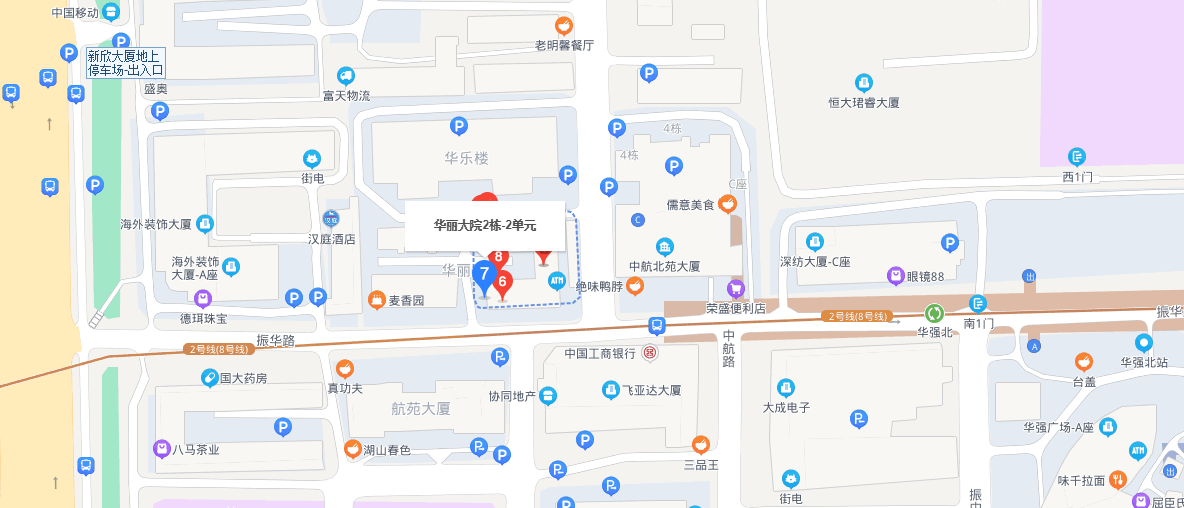Select the red marker numbered 8
This screenshot has width=1184, height=508.
pos(498,257)
